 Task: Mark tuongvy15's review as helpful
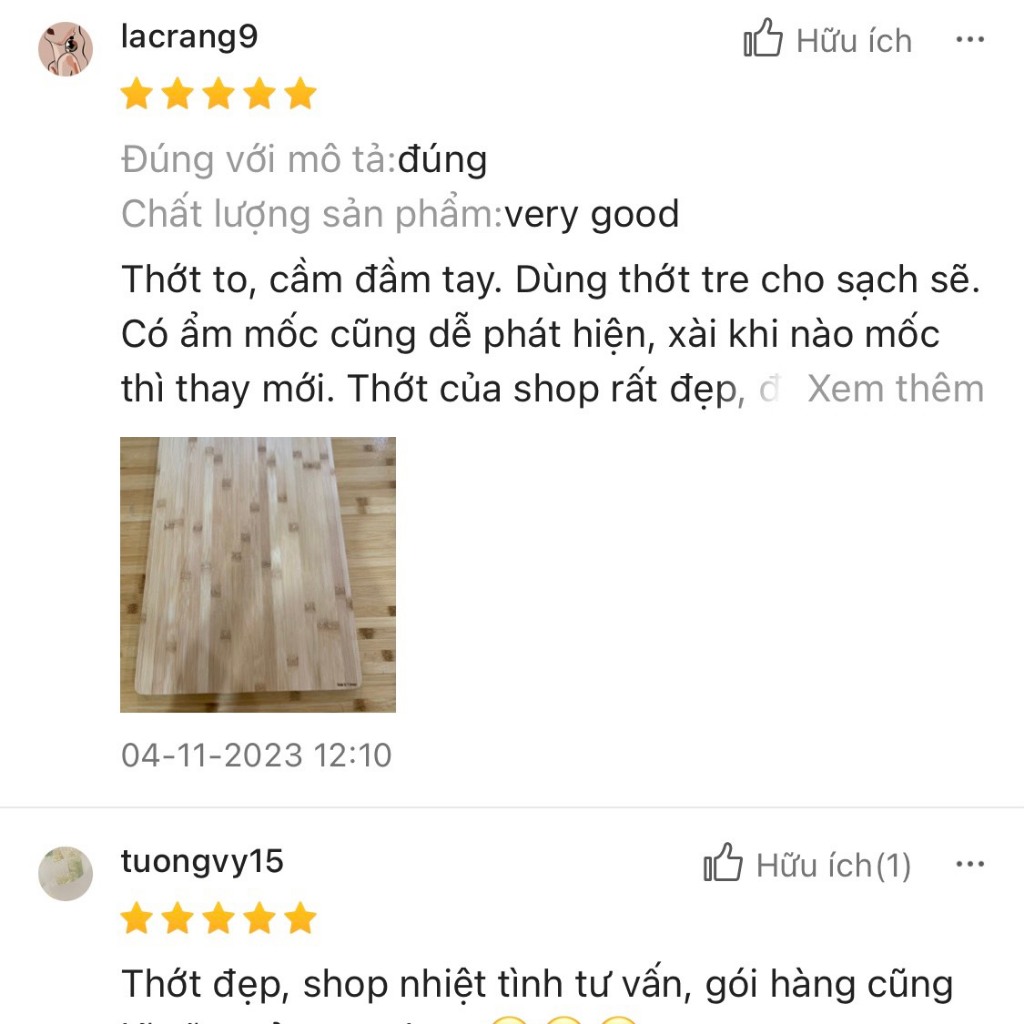tap(807, 864)
